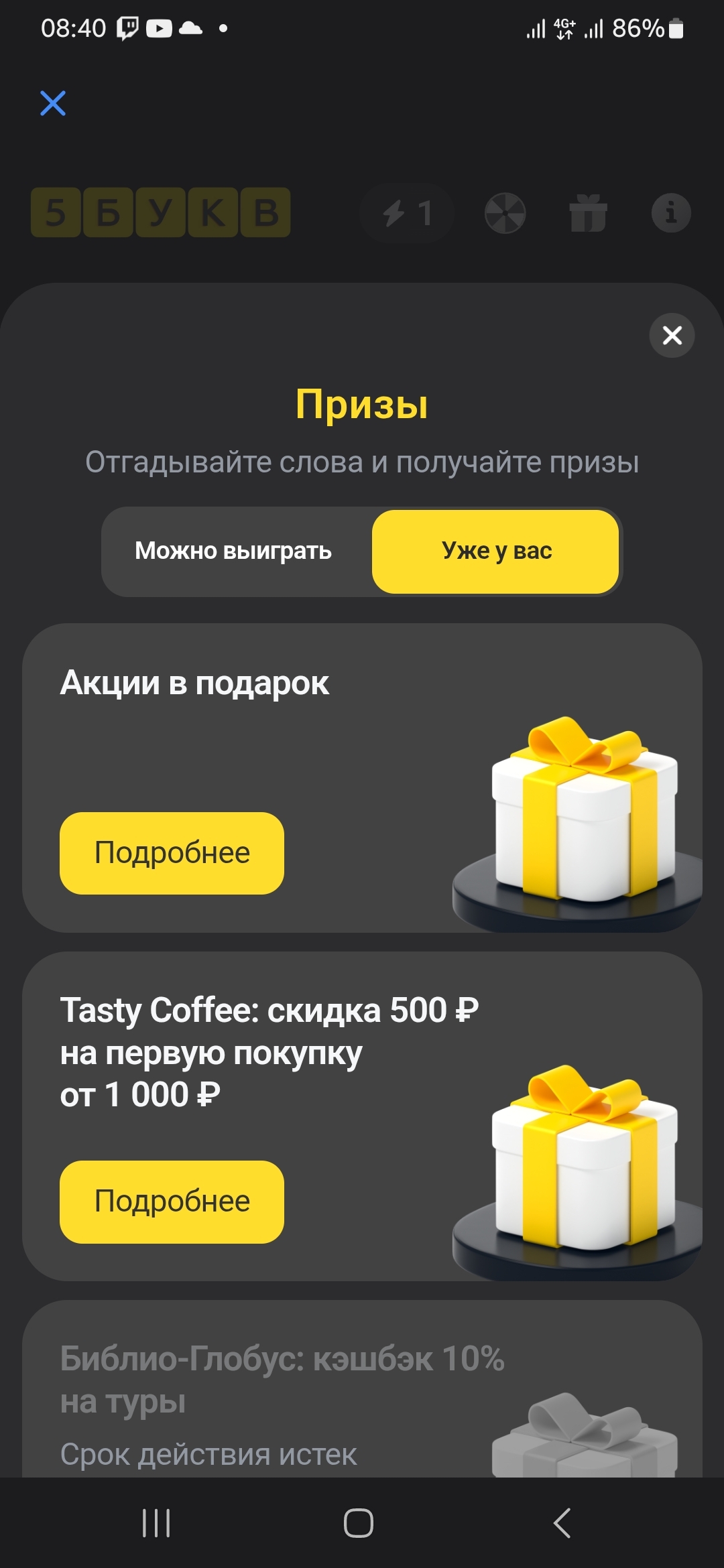Tap Подробнее under Акции в подарок
Screen dimensions: 724x1568
click(172, 852)
